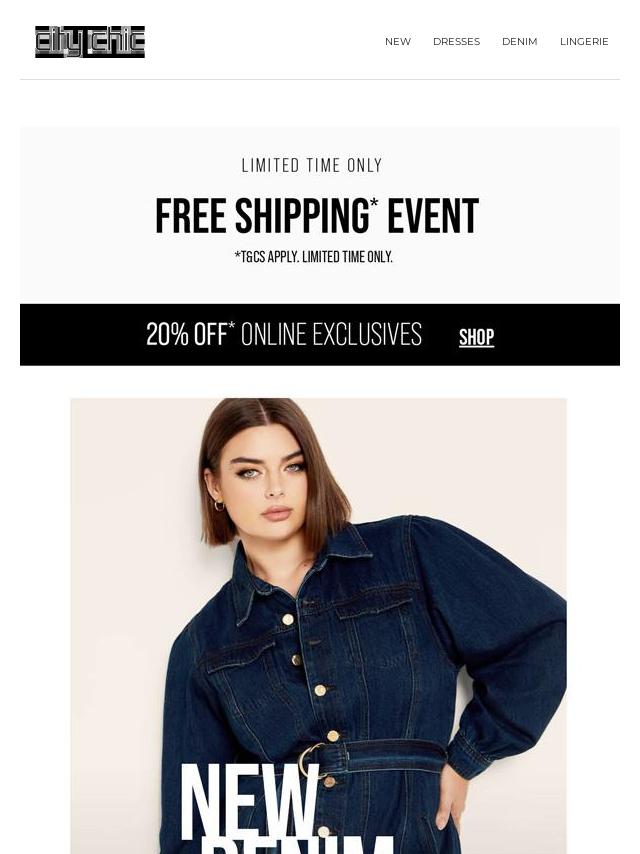Open the NEW category link

coord(397,42)
